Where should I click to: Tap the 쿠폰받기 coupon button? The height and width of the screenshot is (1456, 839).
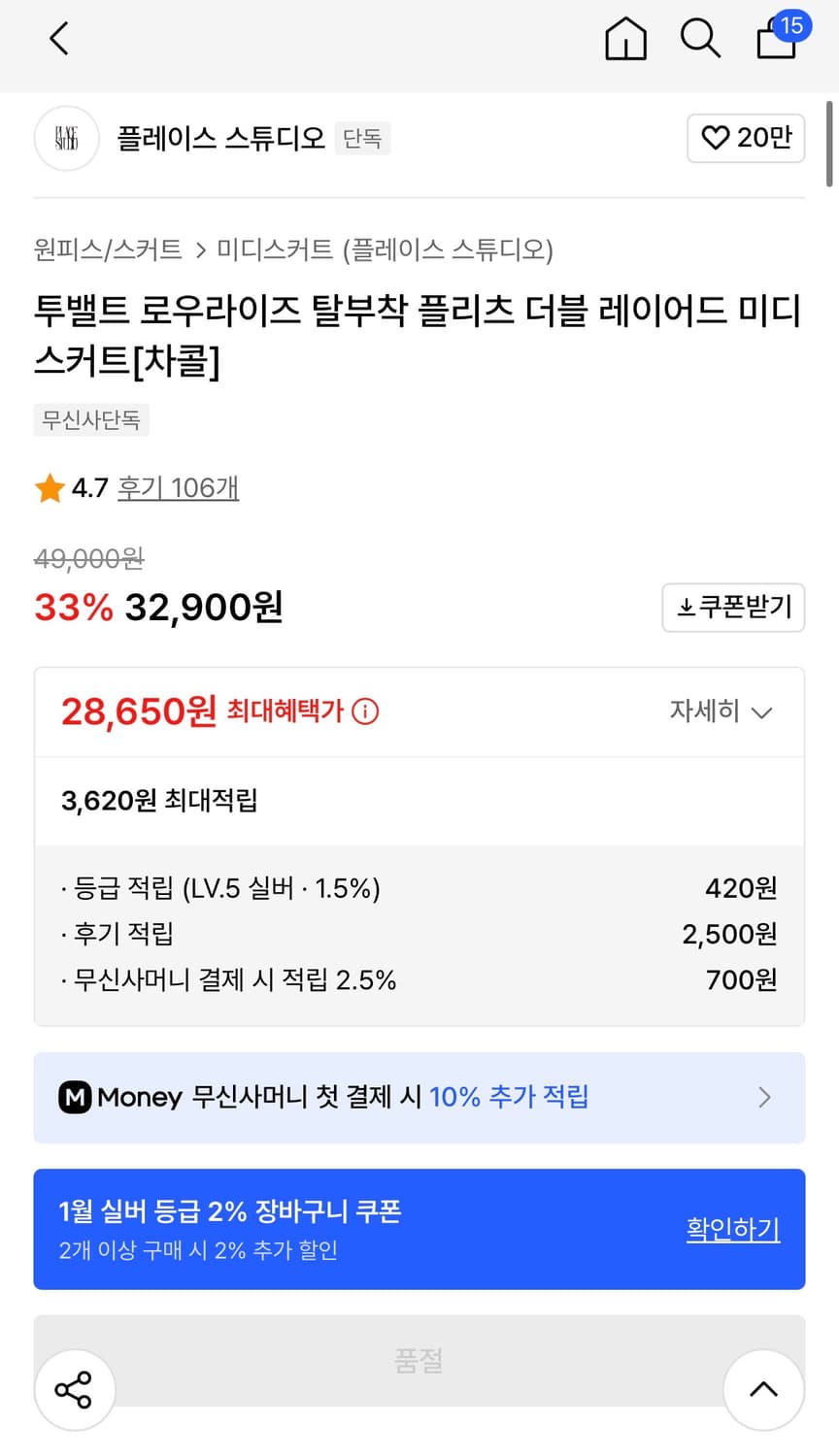pyautogui.click(x=733, y=607)
